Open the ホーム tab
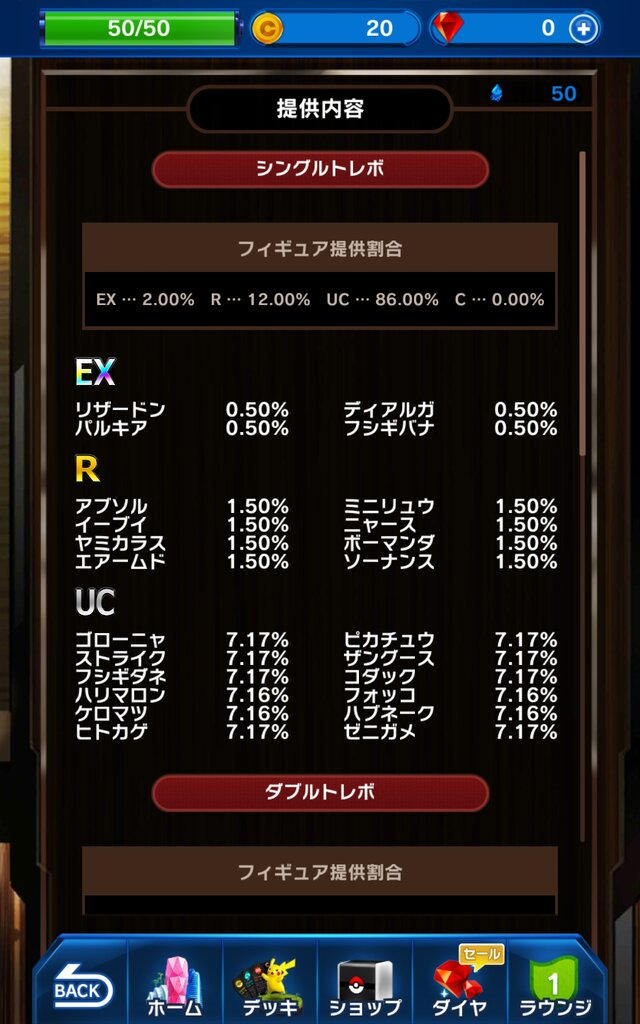 [174, 986]
